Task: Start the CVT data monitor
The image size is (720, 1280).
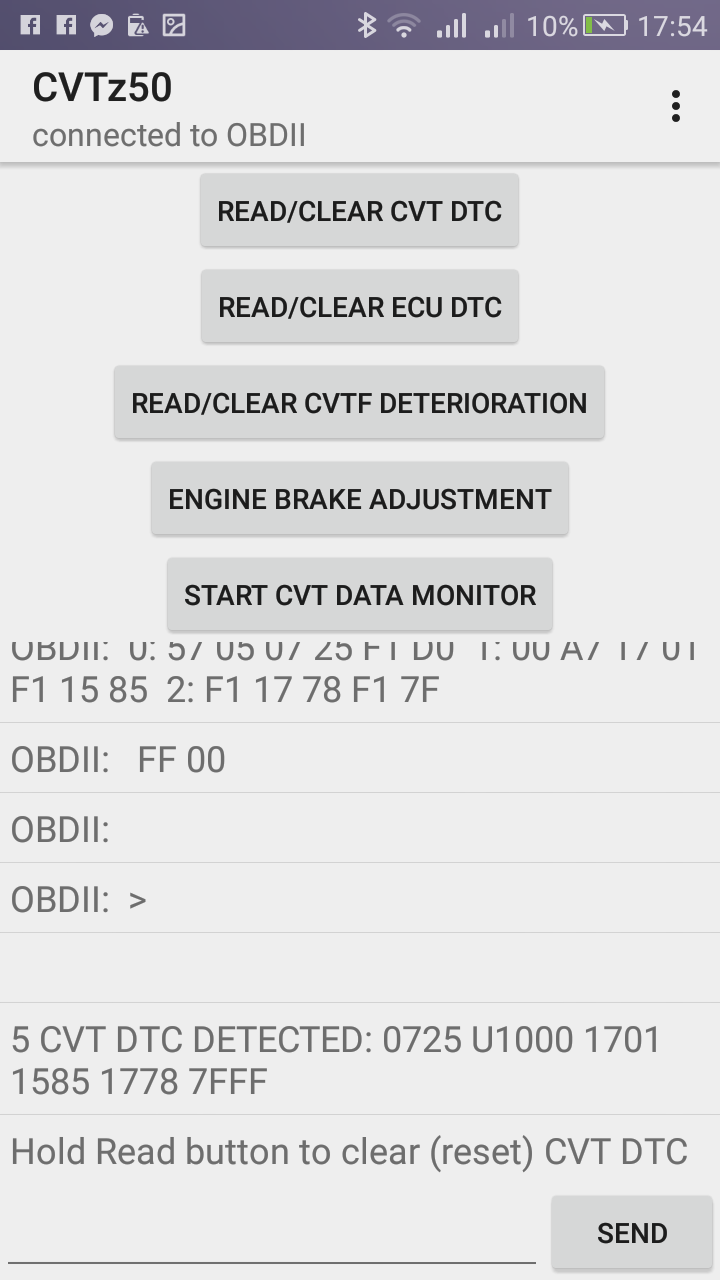Action: point(359,595)
